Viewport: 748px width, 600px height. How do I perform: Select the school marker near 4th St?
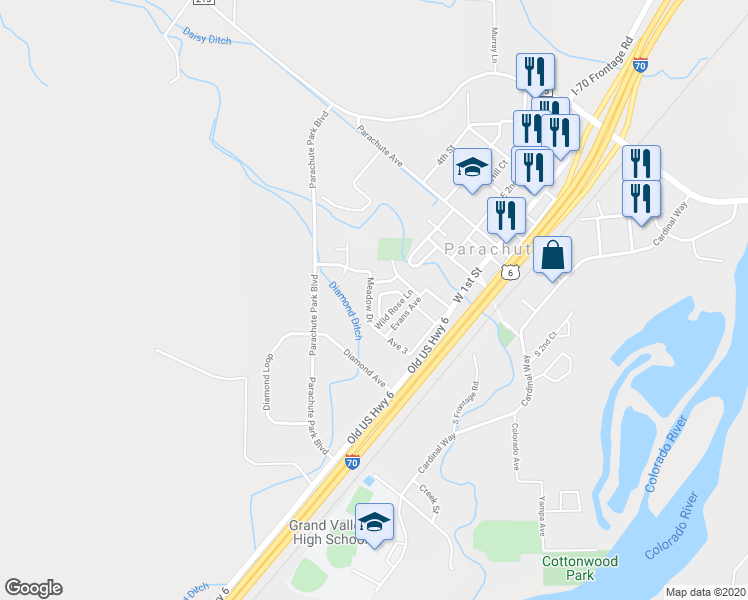pos(472,167)
